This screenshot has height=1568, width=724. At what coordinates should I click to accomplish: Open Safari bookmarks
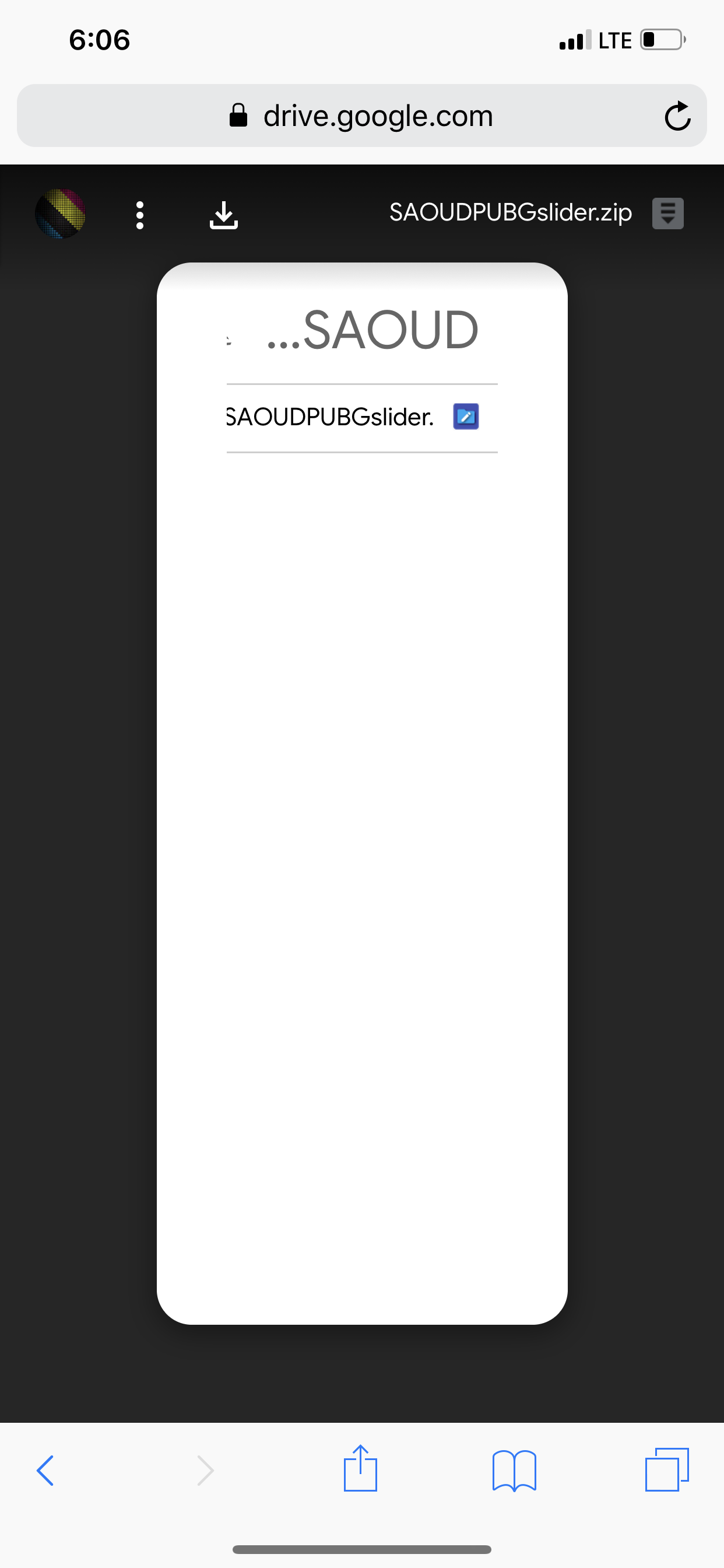click(514, 1470)
